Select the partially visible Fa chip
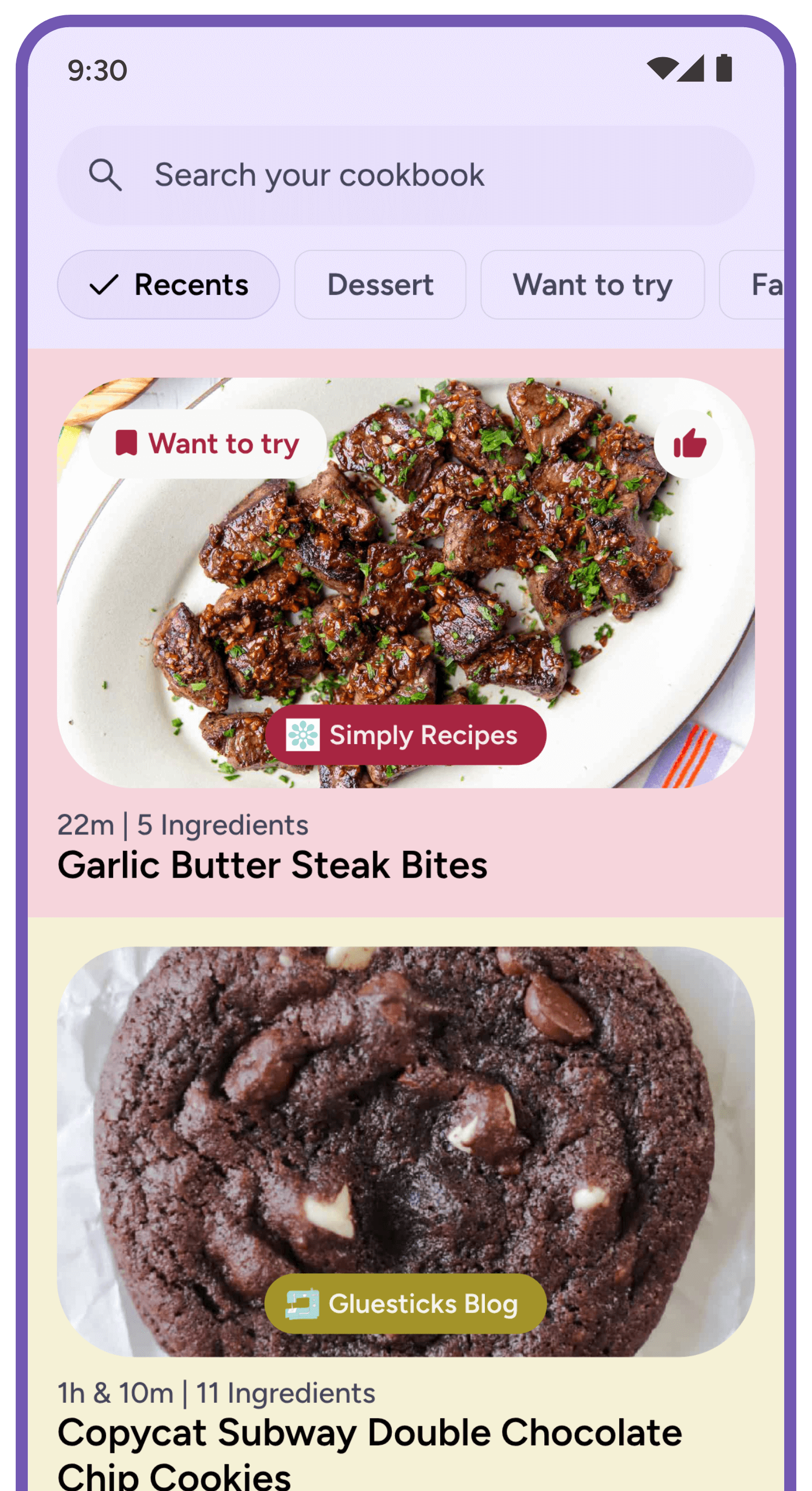812x1491 pixels. click(758, 285)
